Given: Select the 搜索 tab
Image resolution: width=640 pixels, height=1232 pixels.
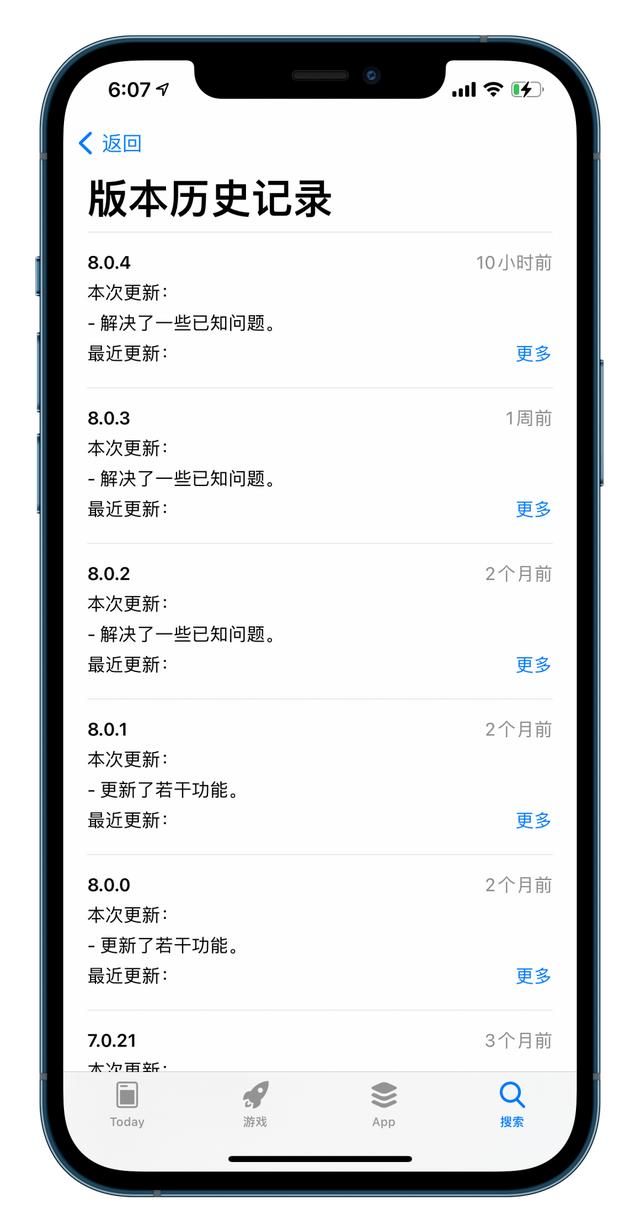Looking at the screenshot, I should (x=512, y=1104).
